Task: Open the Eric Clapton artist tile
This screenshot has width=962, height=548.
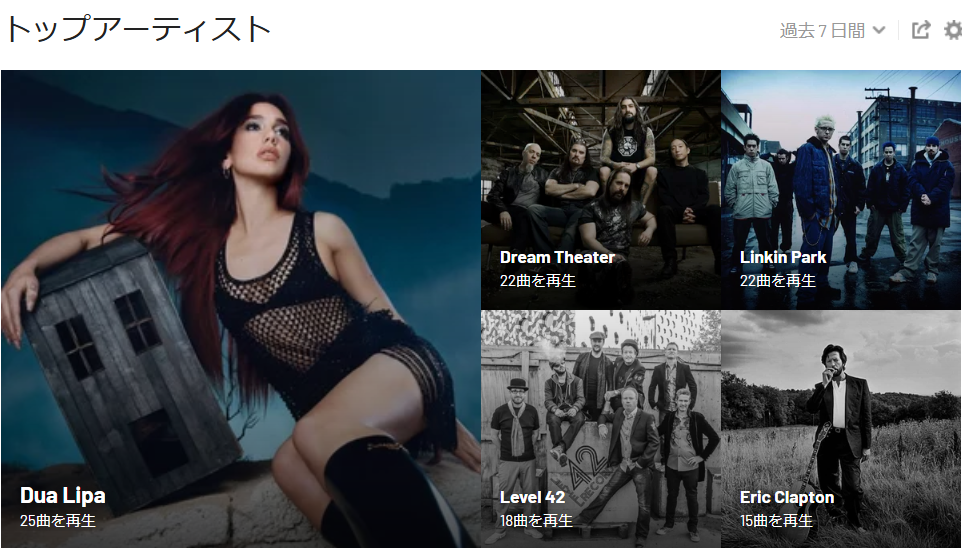Action: click(x=841, y=429)
